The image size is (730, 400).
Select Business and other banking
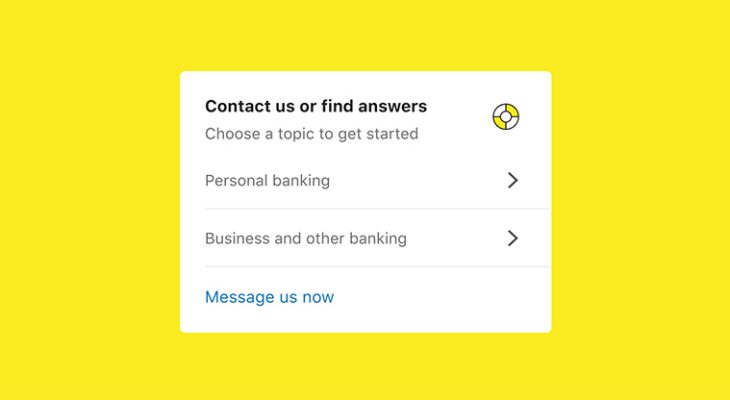(x=305, y=239)
